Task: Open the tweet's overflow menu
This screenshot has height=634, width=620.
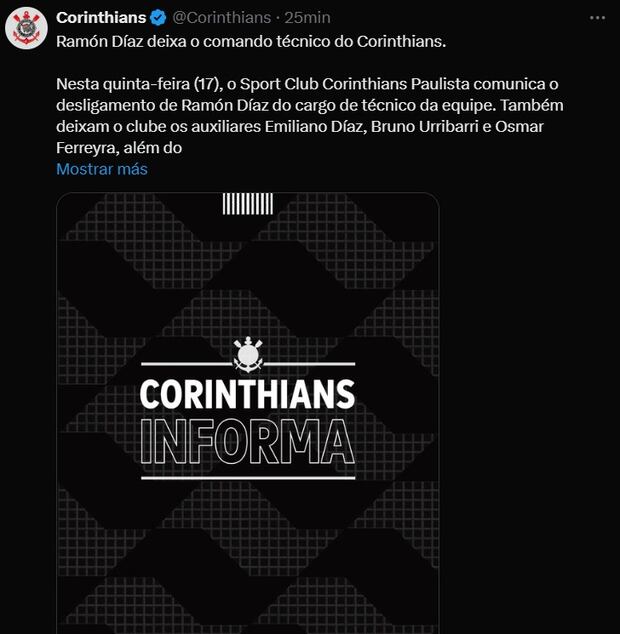Action: (596, 18)
